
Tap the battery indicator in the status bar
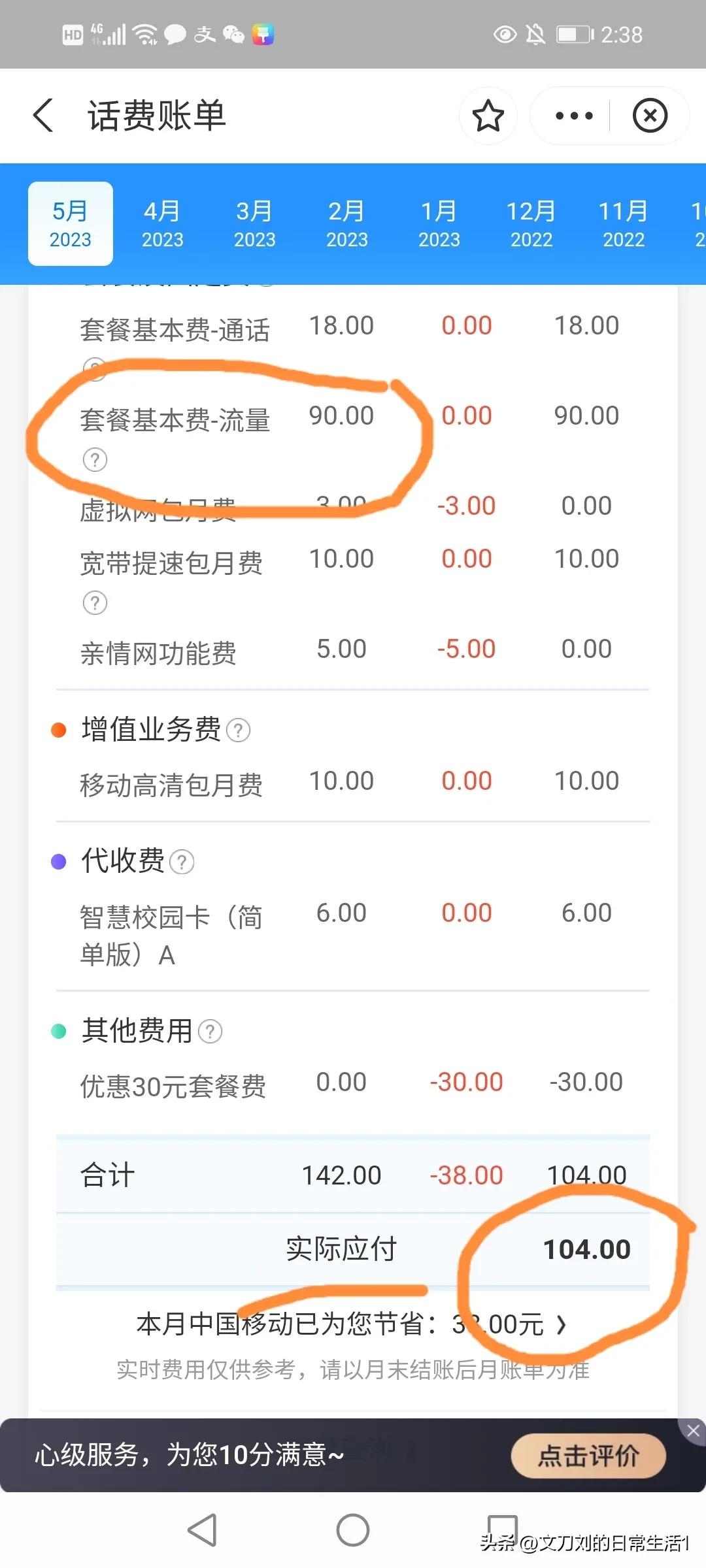574,34
